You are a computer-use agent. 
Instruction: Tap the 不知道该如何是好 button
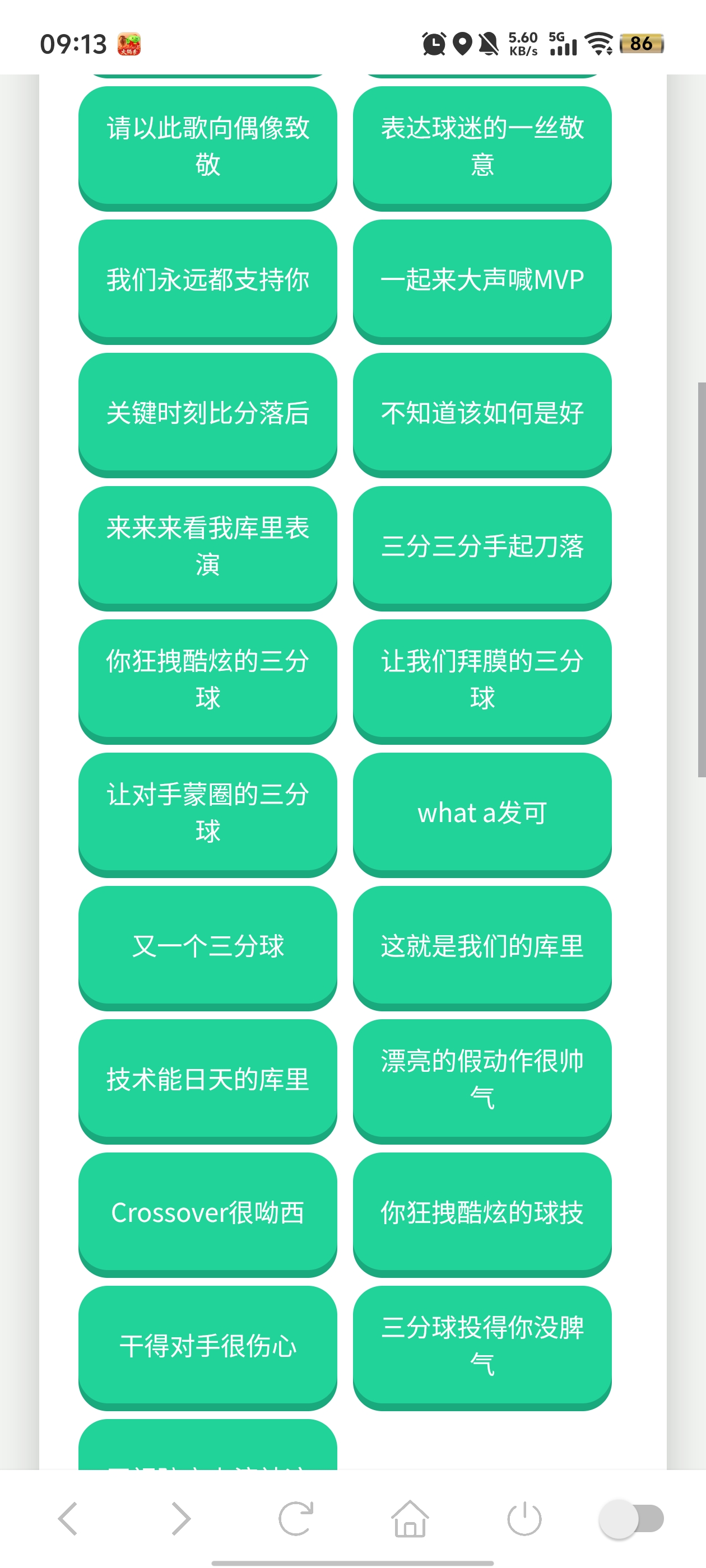point(482,413)
